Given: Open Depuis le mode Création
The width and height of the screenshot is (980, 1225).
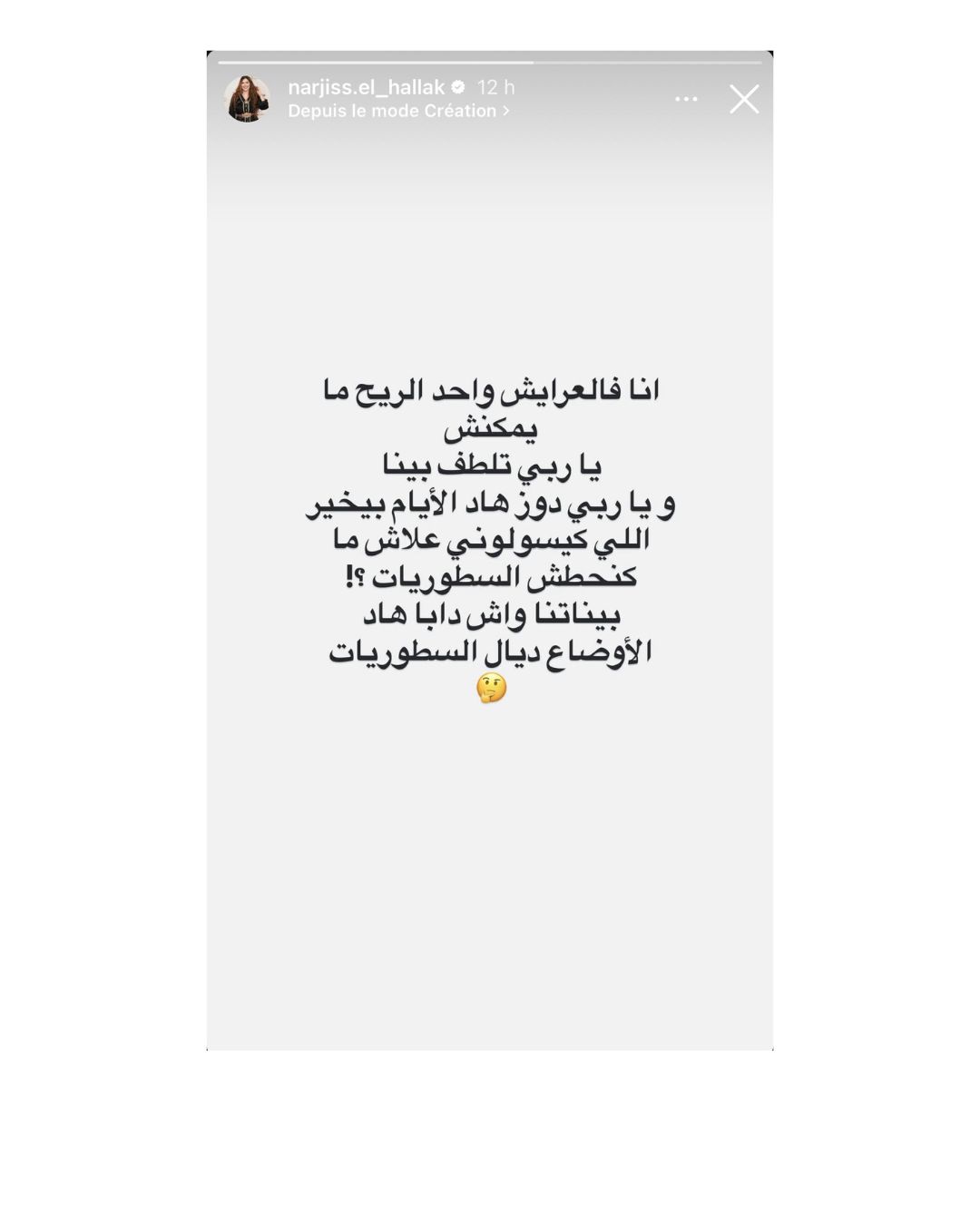Looking at the screenshot, I should (x=398, y=111).
